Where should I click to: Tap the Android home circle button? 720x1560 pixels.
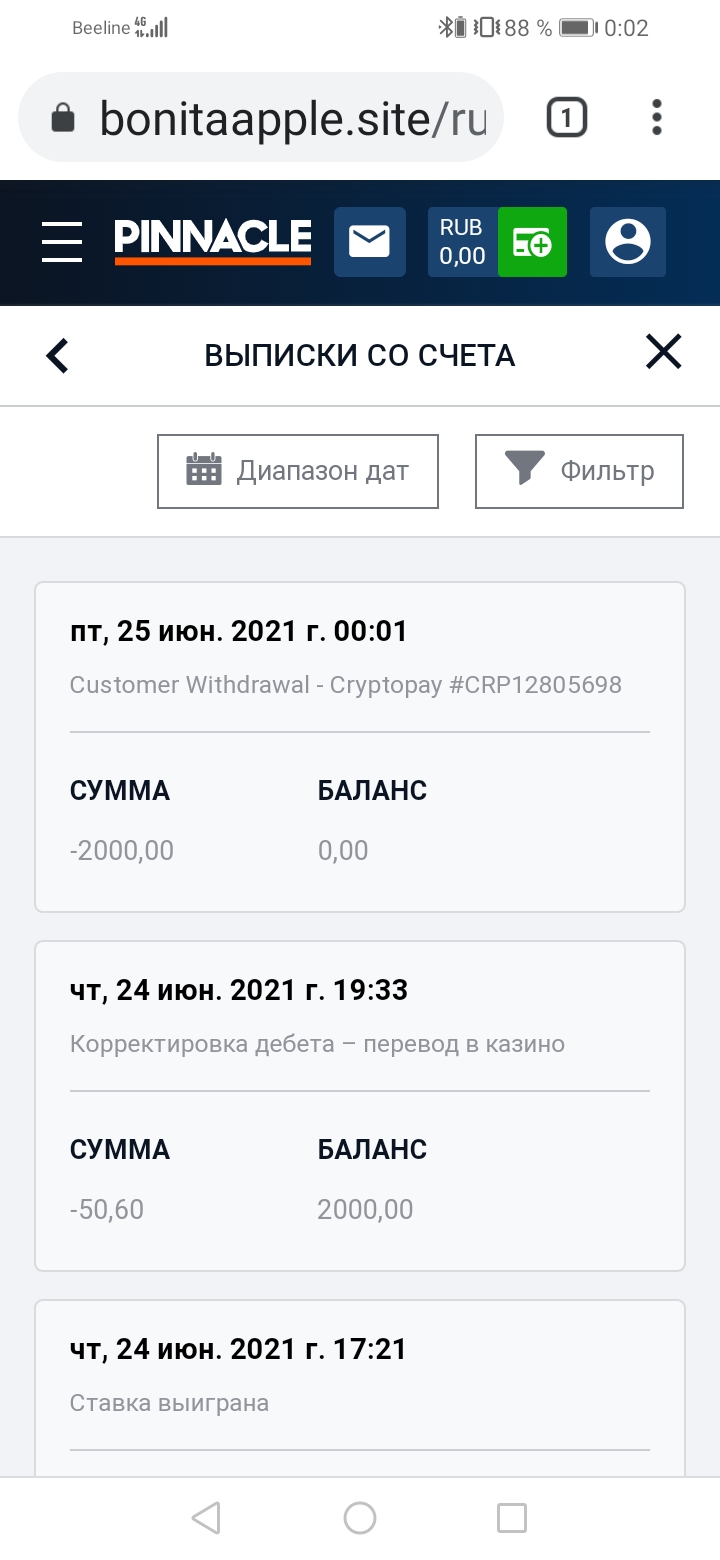(359, 1516)
